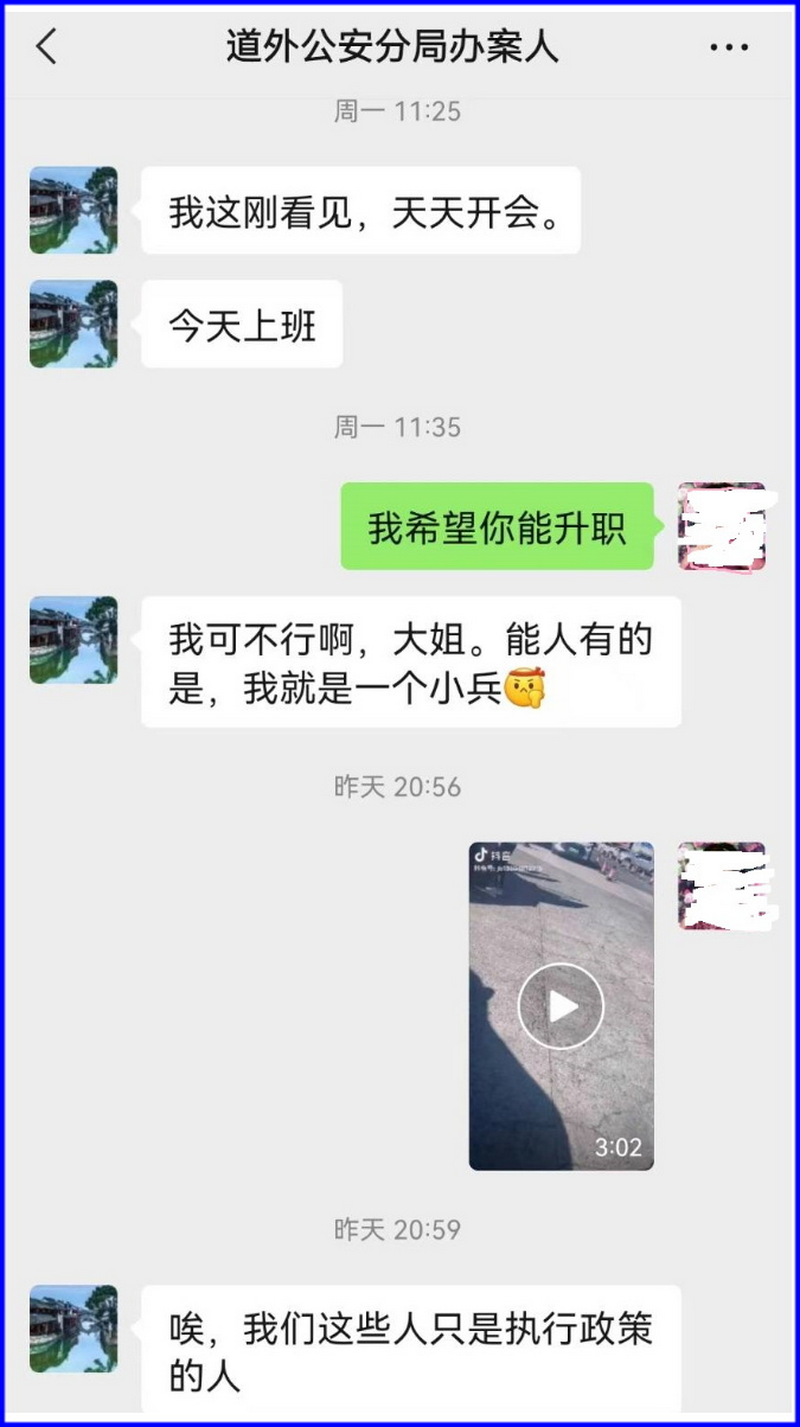Click the message 今天上班

coord(240,322)
